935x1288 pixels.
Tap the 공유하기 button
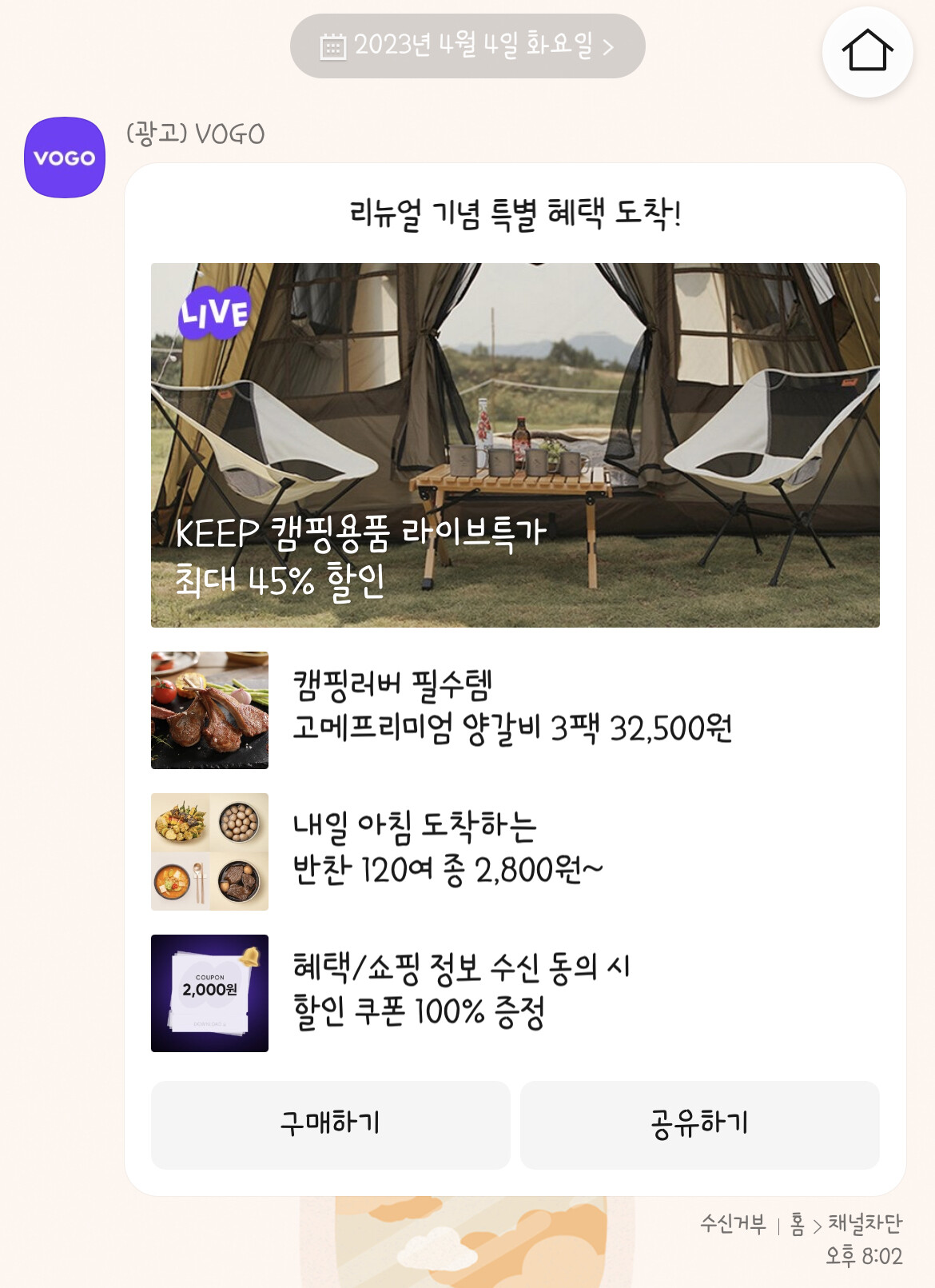point(699,1124)
